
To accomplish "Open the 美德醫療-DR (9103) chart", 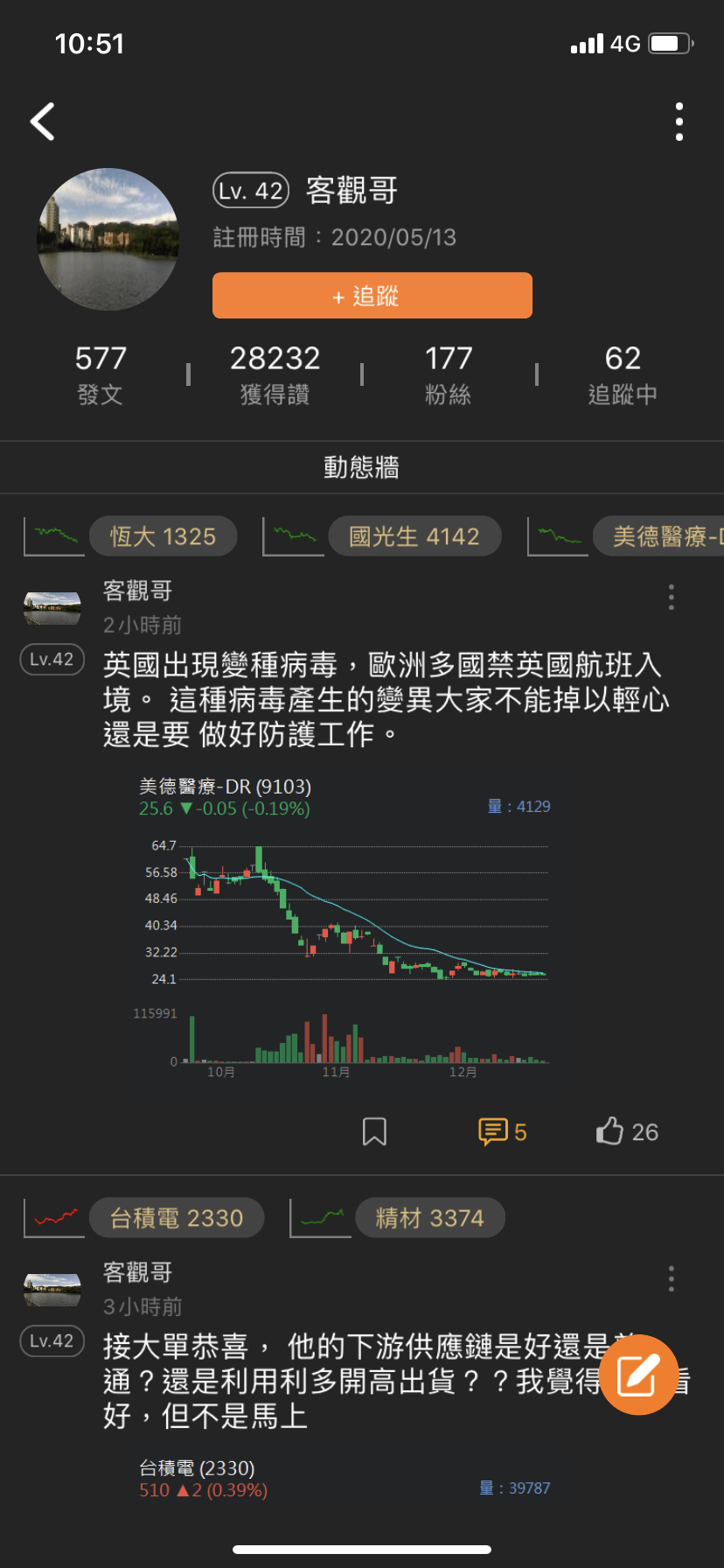I will 345,923.
